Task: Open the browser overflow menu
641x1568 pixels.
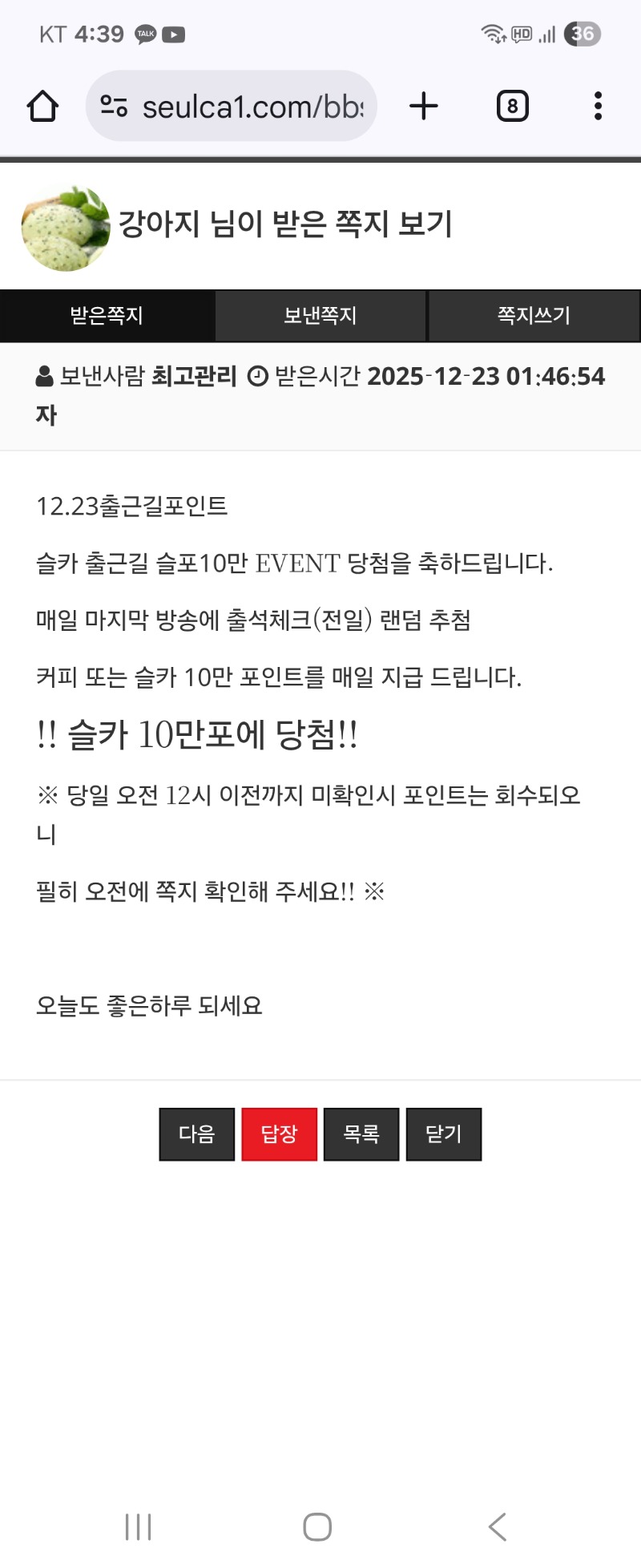Action: click(598, 106)
